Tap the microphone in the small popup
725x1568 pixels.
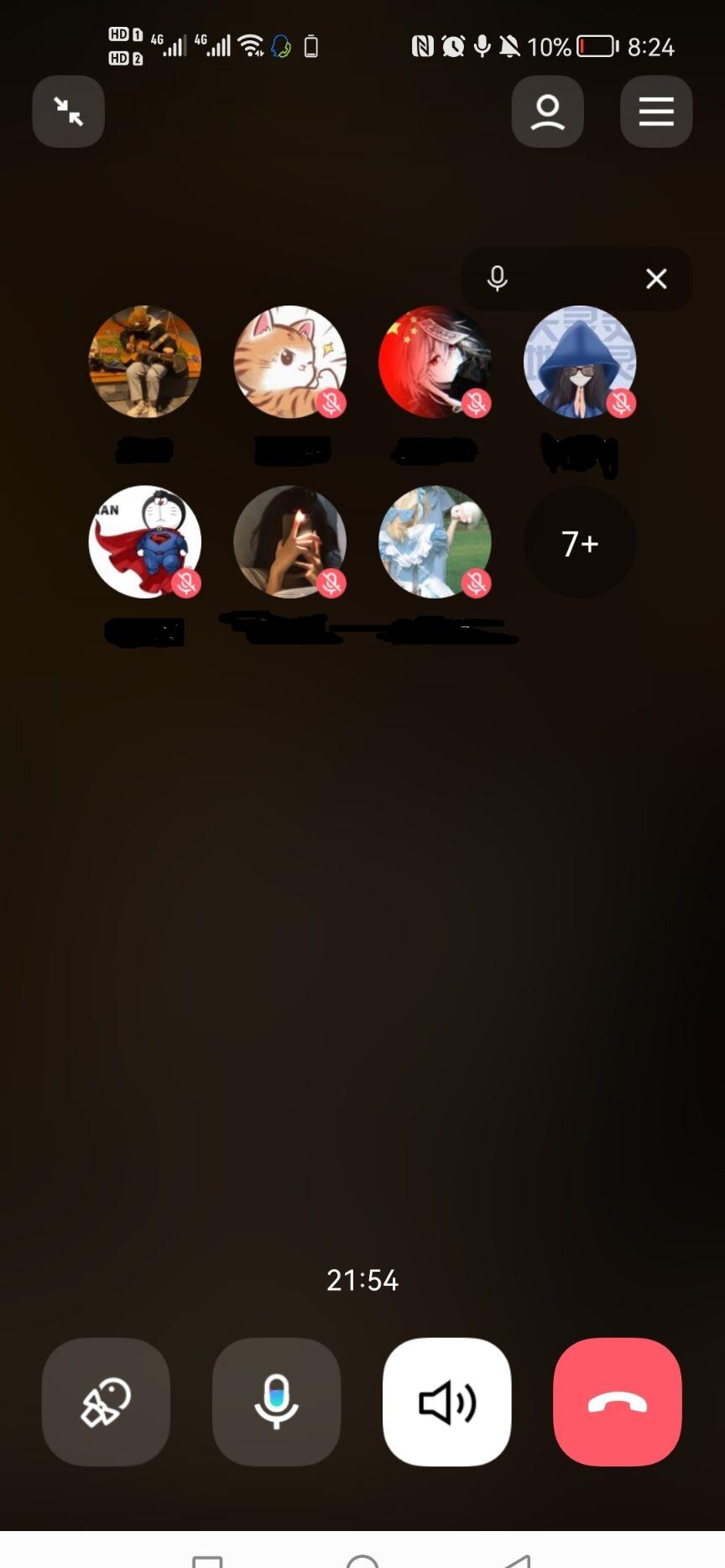click(498, 279)
